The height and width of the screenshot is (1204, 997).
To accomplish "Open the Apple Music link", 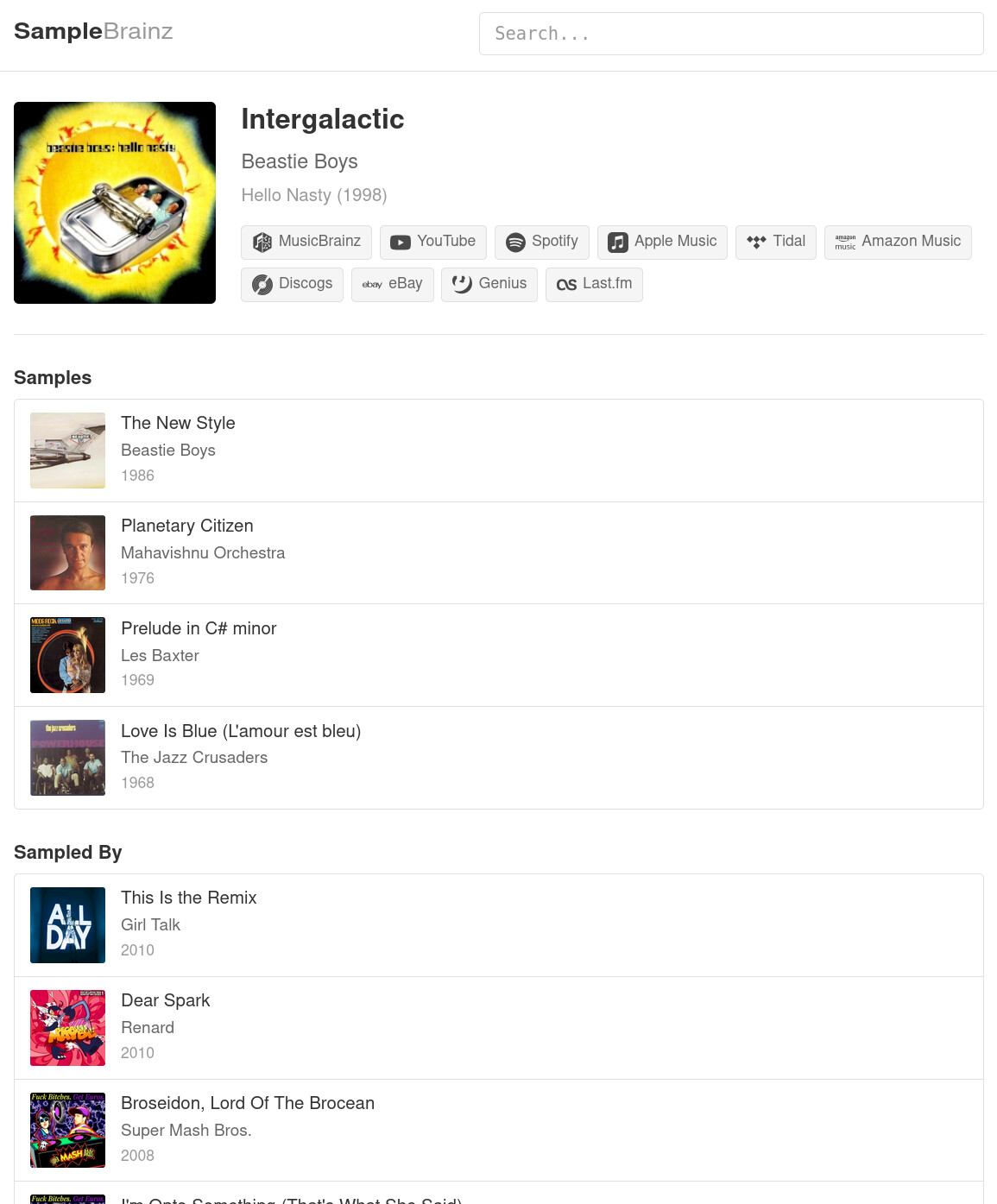I will [x=662, y=242].
